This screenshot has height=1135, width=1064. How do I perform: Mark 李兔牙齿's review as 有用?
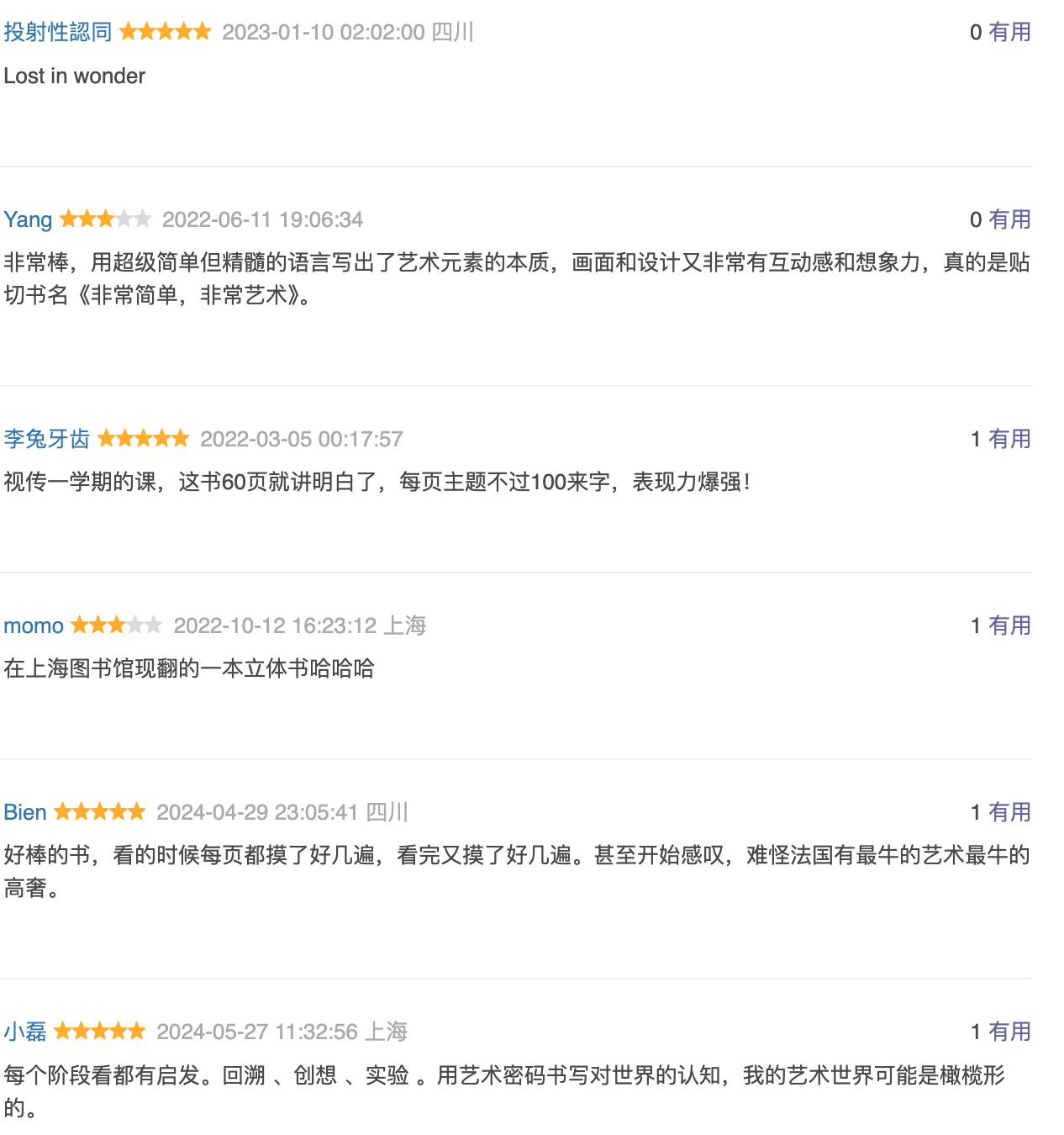[1009, 439]
